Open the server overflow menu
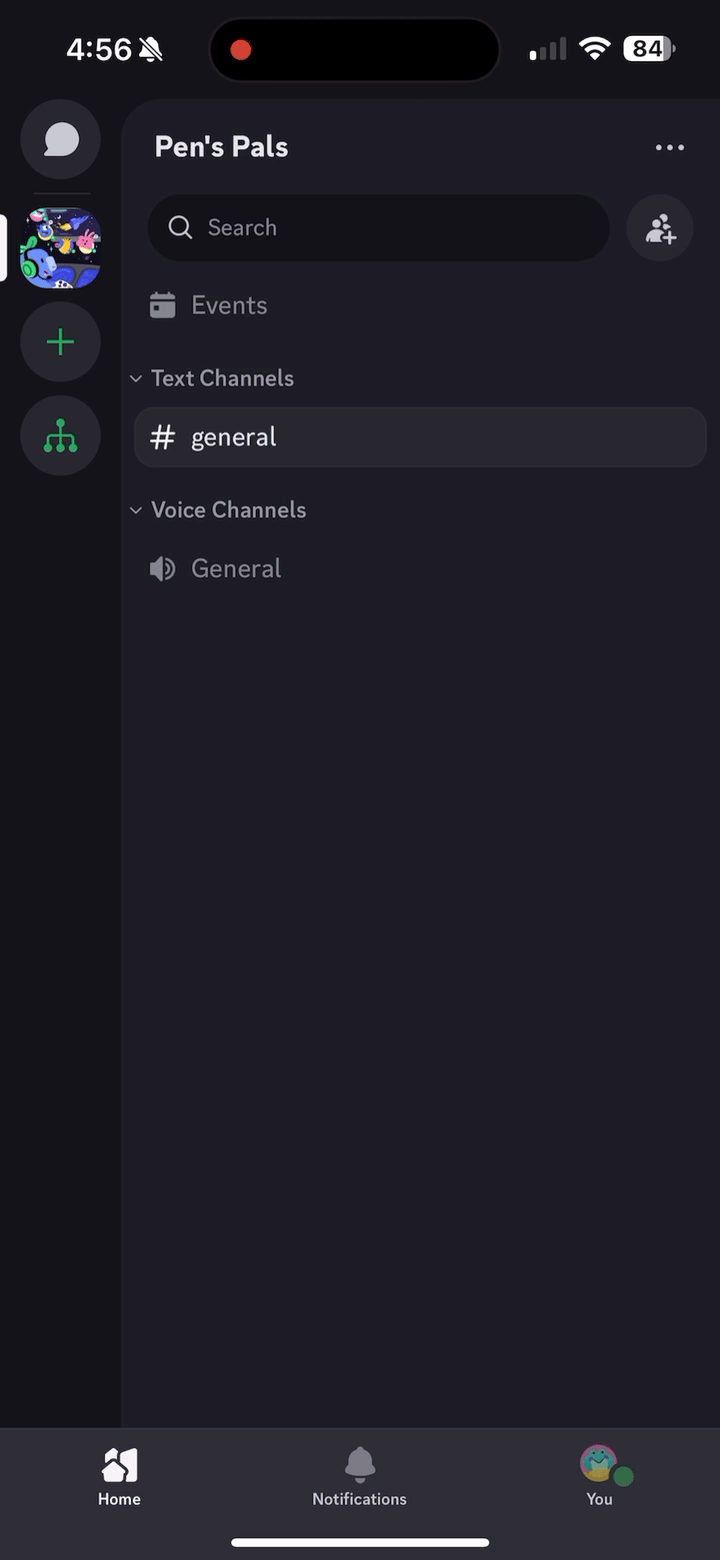The image size is (720, 1560). tap(669, 148)
